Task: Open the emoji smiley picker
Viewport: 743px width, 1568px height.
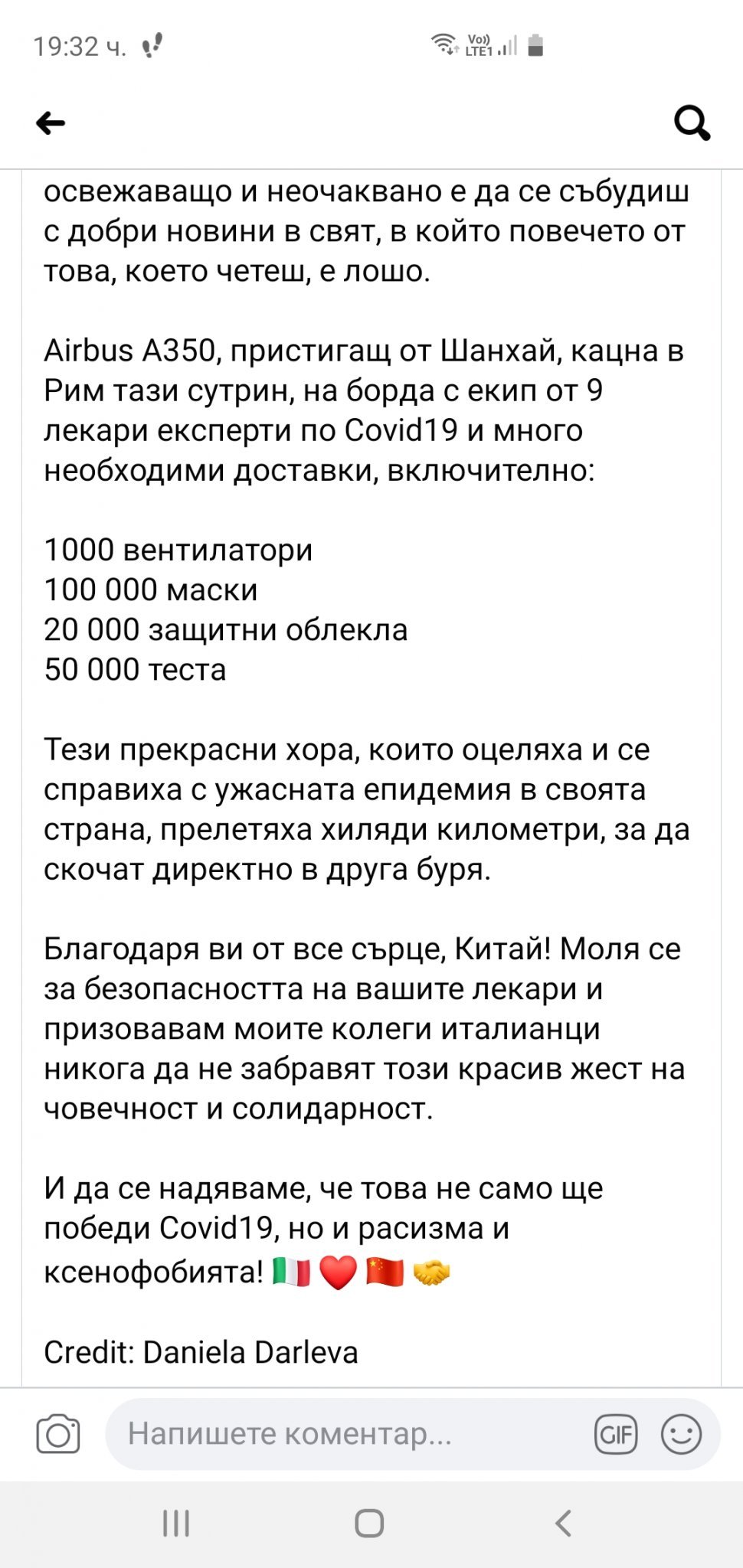Action: tap(681, 1434)
